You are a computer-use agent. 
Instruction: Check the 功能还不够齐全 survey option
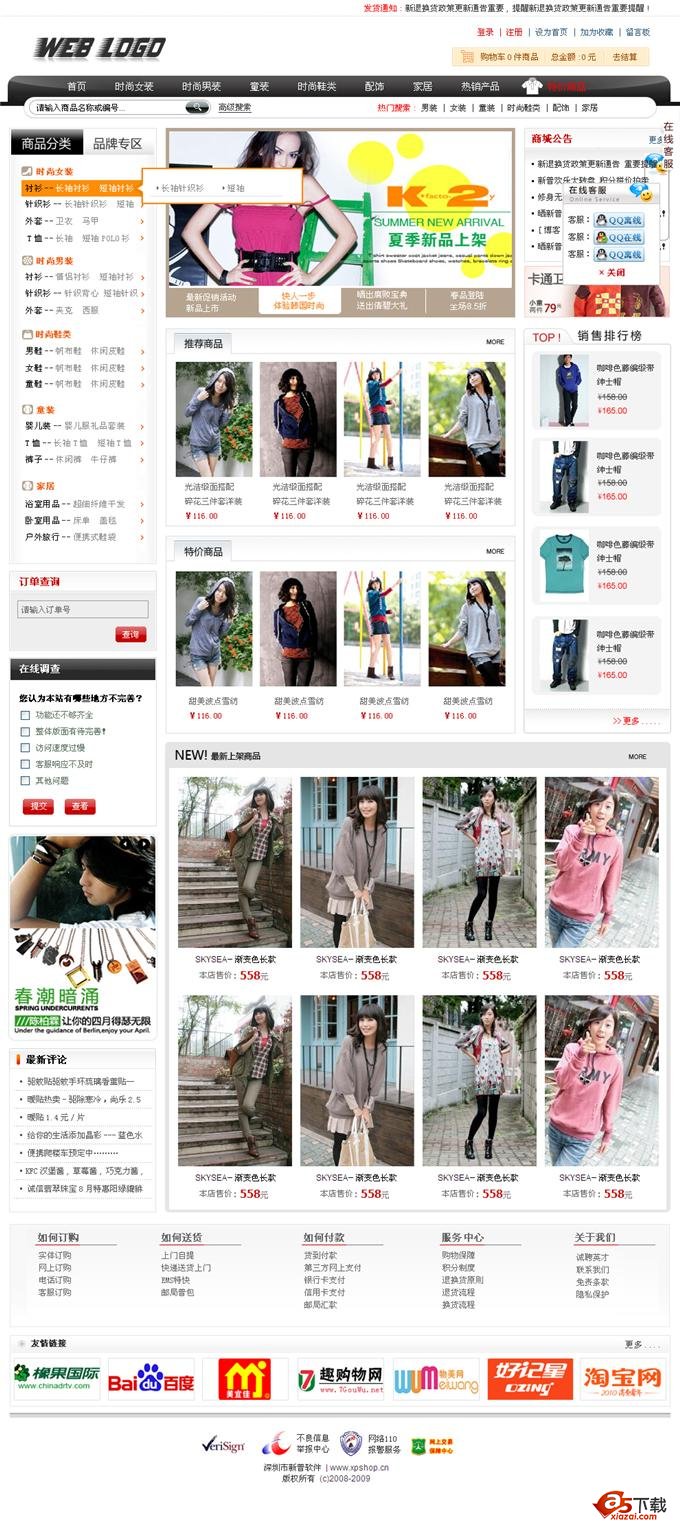(x=26, y=715)
